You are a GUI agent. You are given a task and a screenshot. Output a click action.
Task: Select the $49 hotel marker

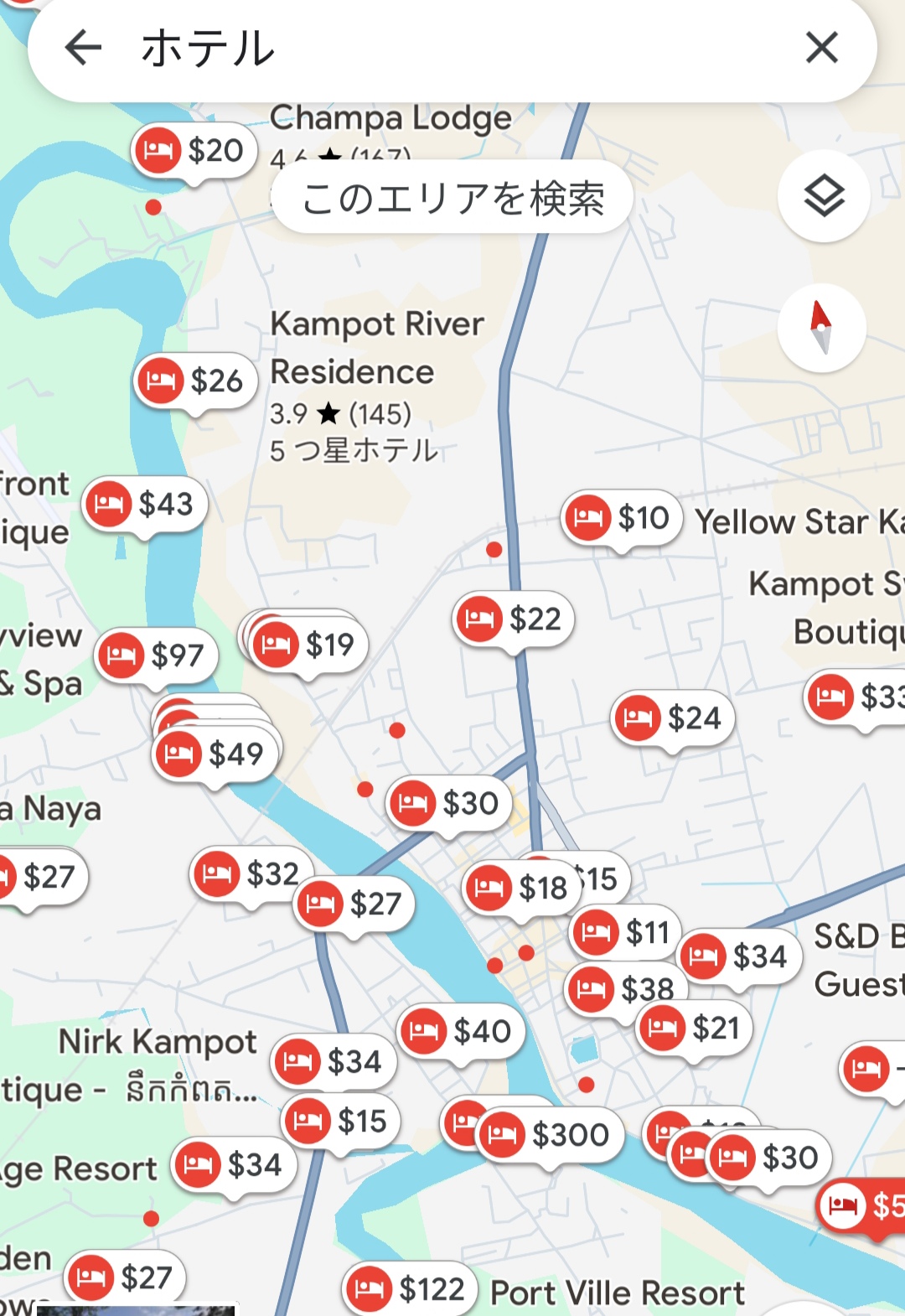coord(216,754)
